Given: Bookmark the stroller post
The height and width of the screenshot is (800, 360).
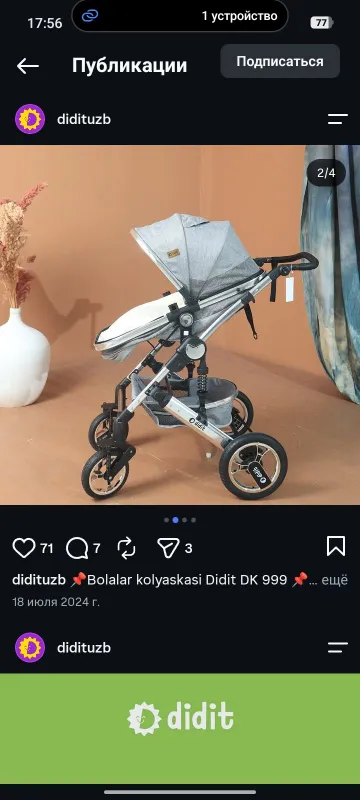Looking at the screenshot, I should point(336,546).
